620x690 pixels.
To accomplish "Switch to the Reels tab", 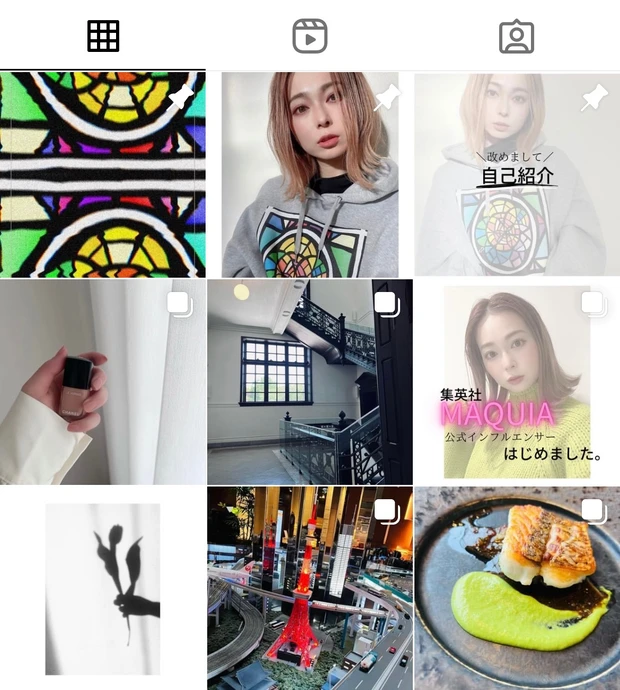I will (x=310, y=36).
